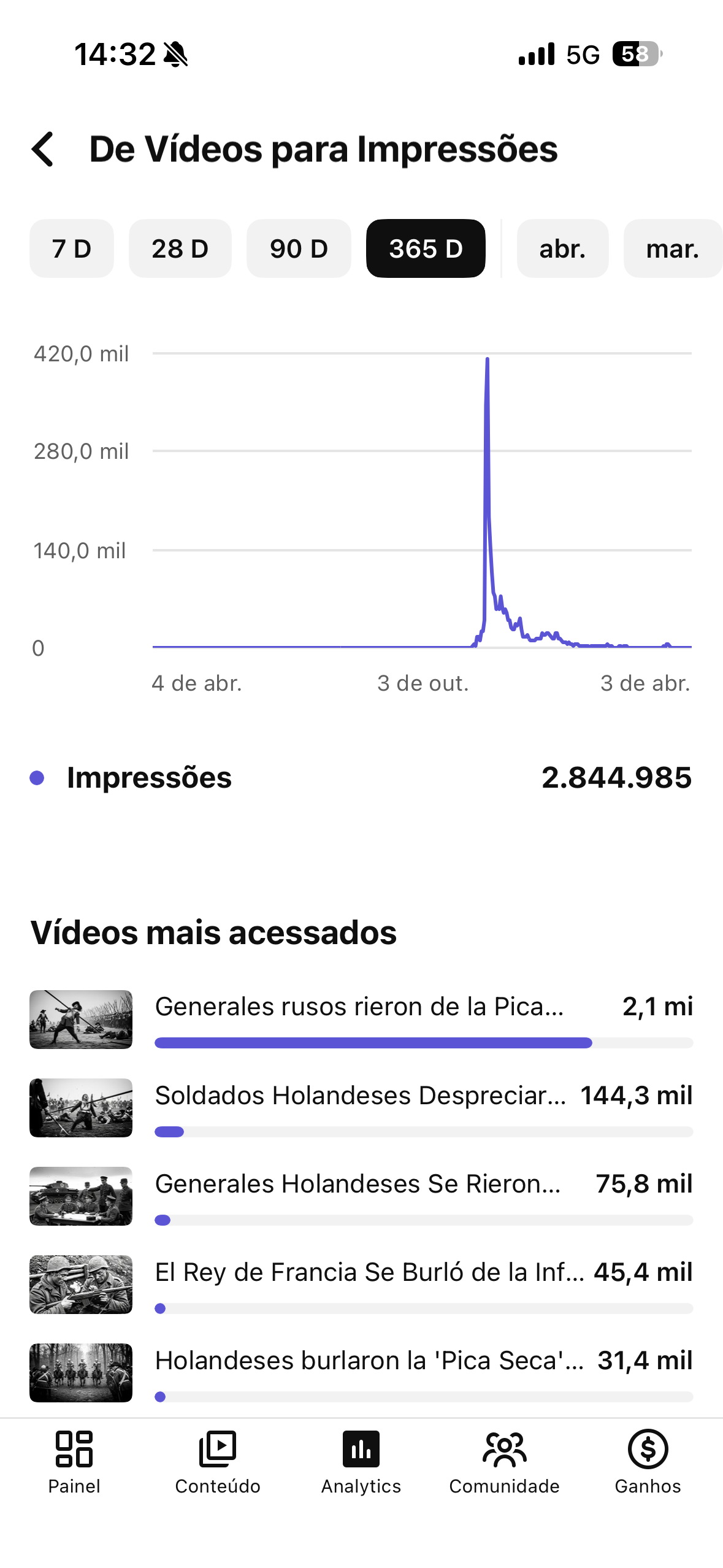Filter impressions by abr.

(562, 248)
